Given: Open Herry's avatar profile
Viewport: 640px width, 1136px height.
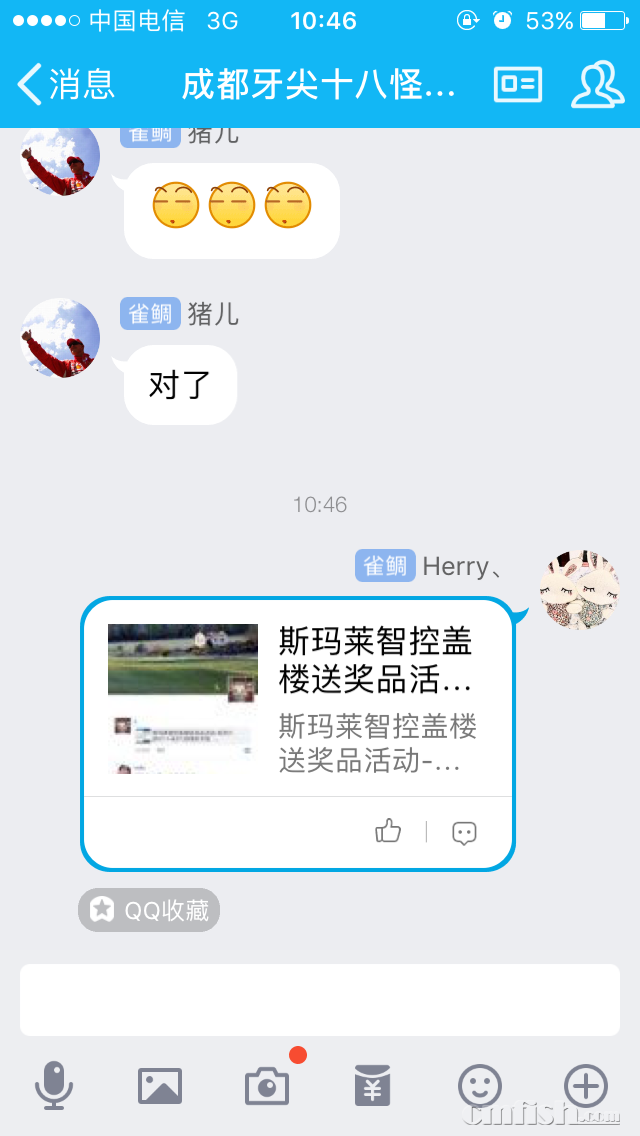Looking at the screenshot, I should [578, 588].
